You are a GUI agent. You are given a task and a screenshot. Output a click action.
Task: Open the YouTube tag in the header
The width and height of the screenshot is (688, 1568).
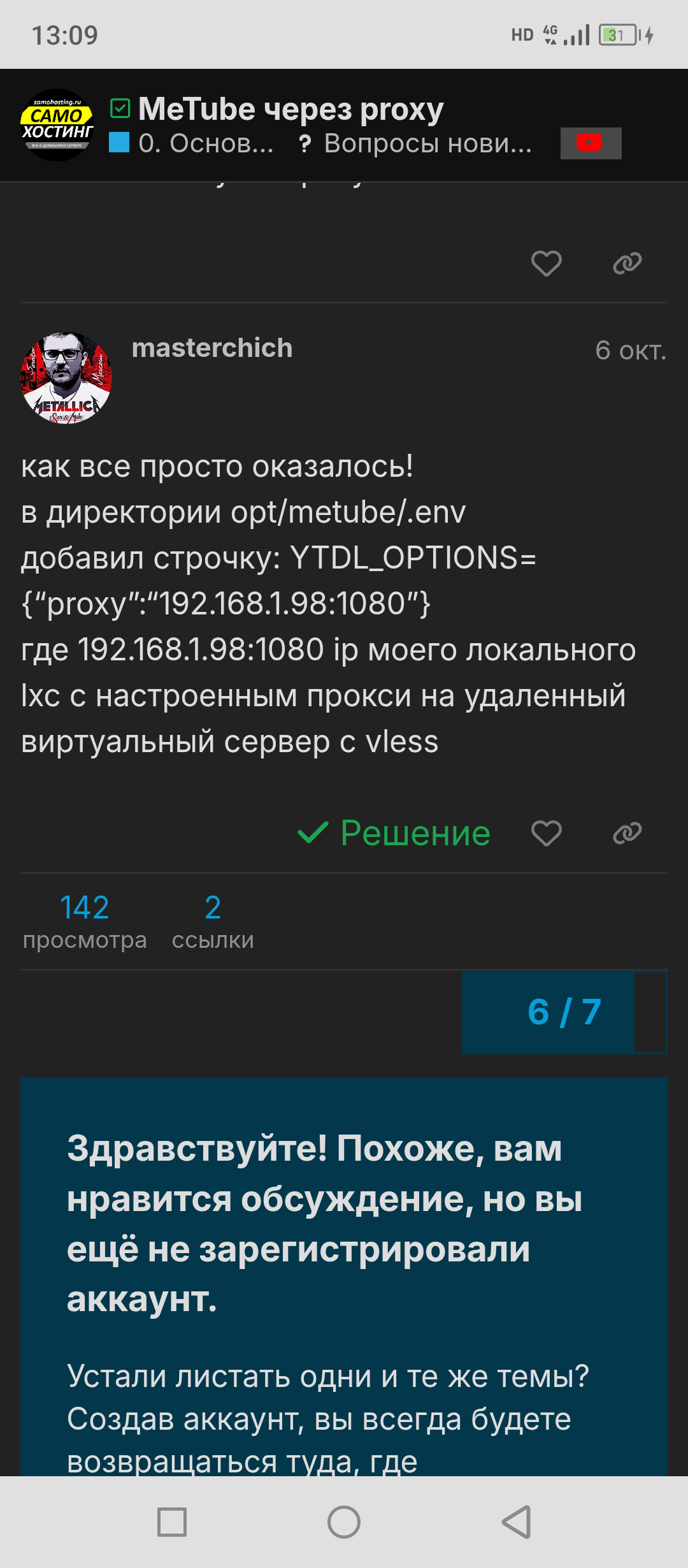coord(590,143)
